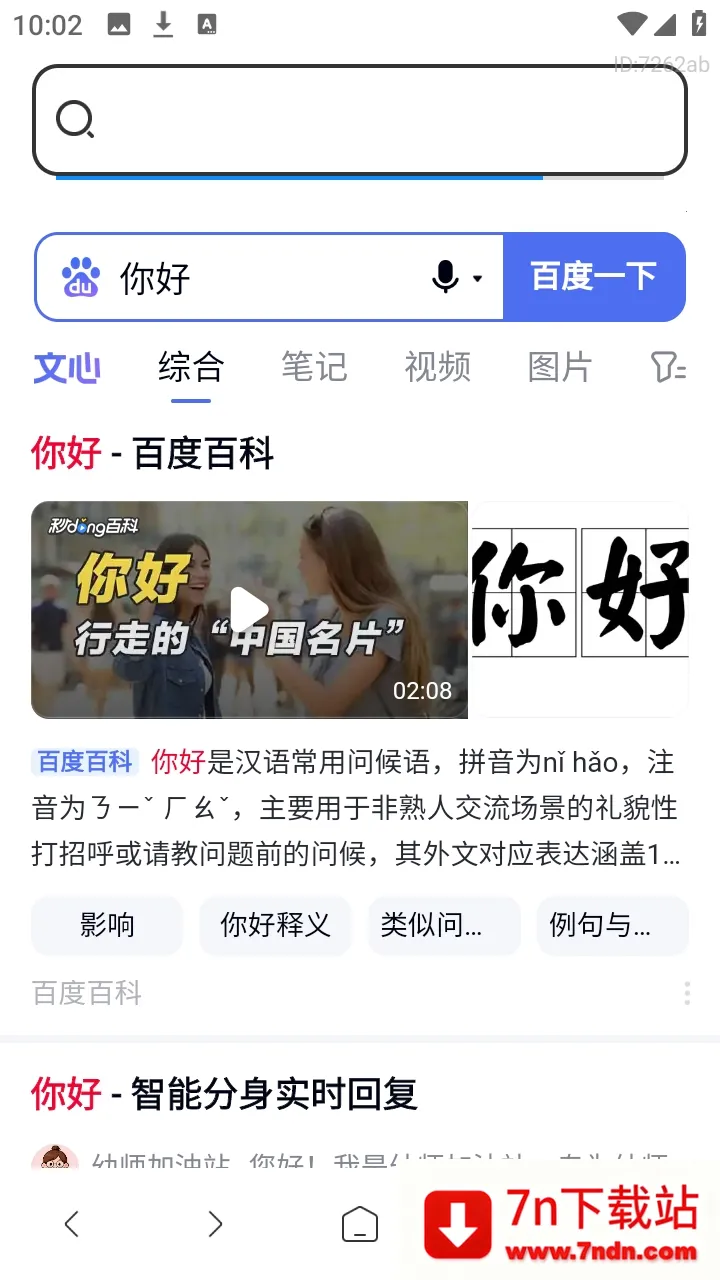Switch to the 图片 tab
Image resolution: width=720 pixels, height=1280 pixels.
[560, 368]
